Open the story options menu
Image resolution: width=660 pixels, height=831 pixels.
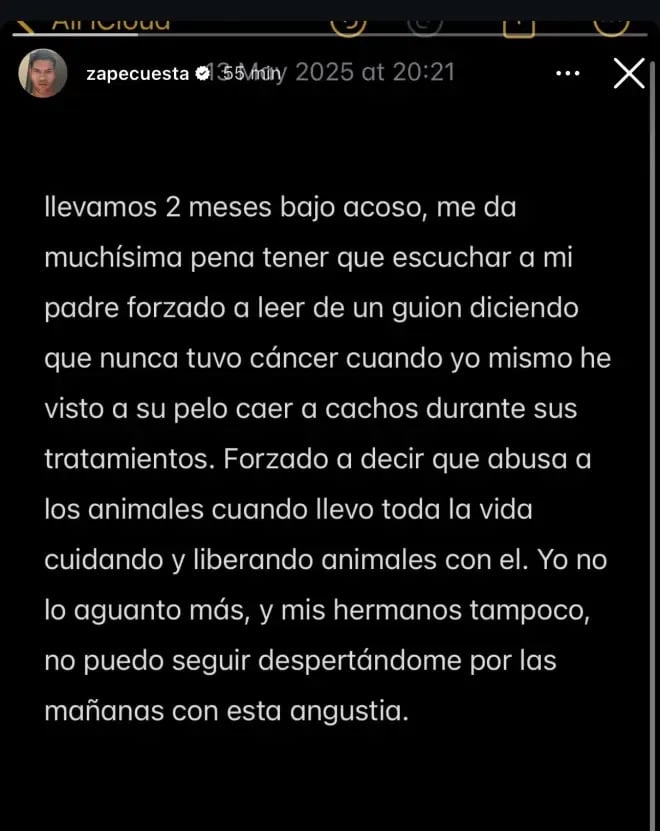coord(568,73)
